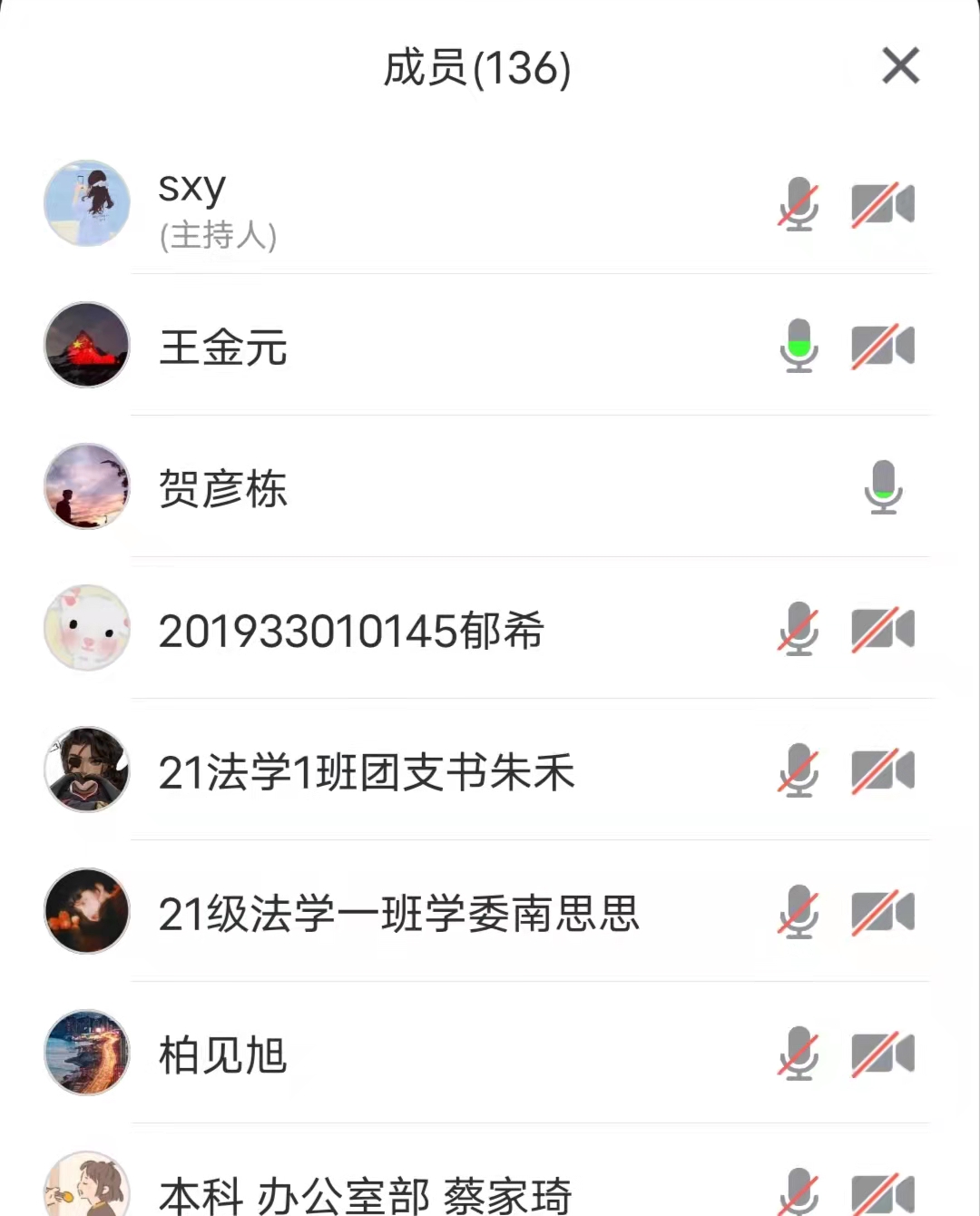
Task: Tap the camera-off icon next to 王金元
Action: click(x=882, y=346)
